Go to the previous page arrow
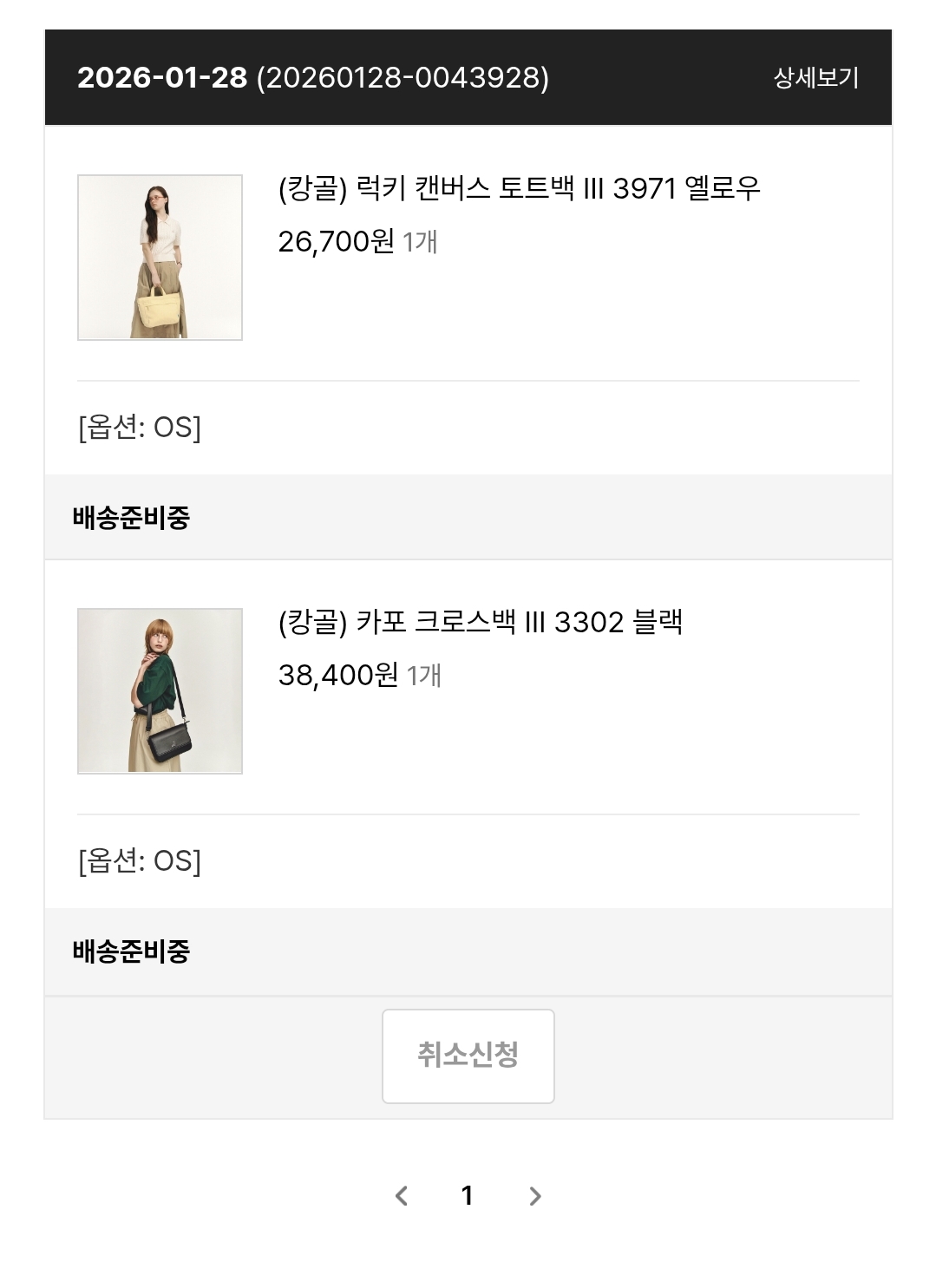The width and height of the screenshot is (936, 1288). tap(401, 1196)
